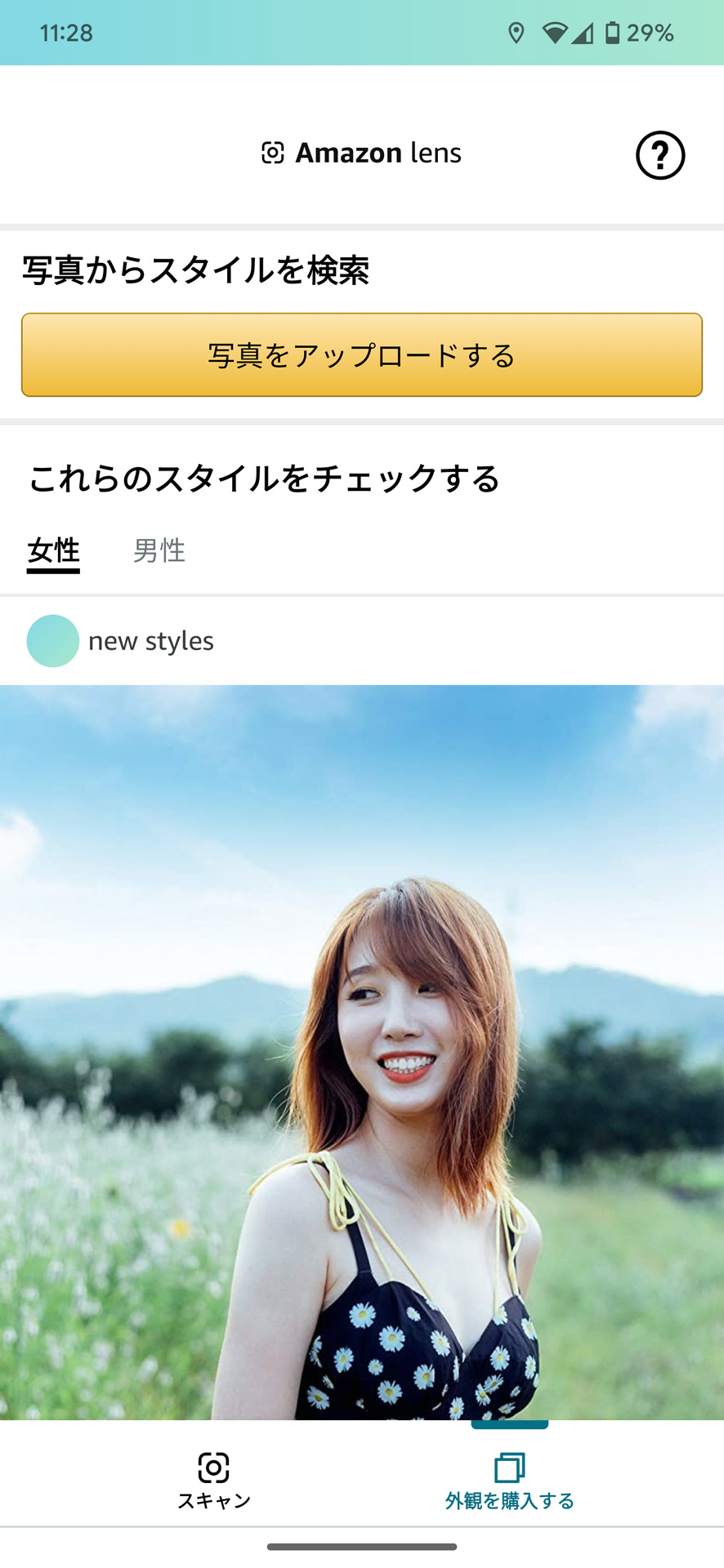Screen dimensions: 724x1568
Task: Select the 女性 styles tab
Action: coord(52,550)
